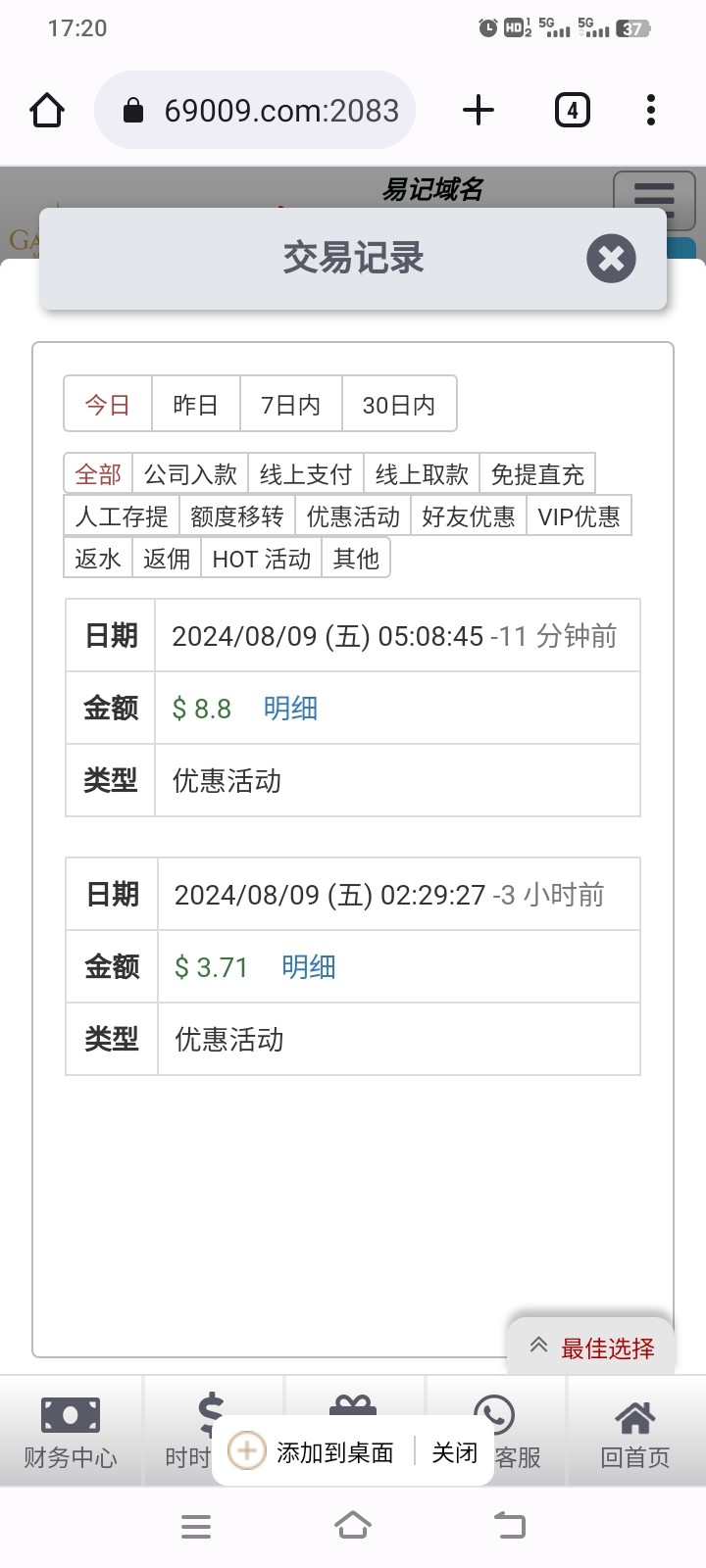Filter by 公司入款
This screenshot has width=706, height=1568.
tap(190, 474)
